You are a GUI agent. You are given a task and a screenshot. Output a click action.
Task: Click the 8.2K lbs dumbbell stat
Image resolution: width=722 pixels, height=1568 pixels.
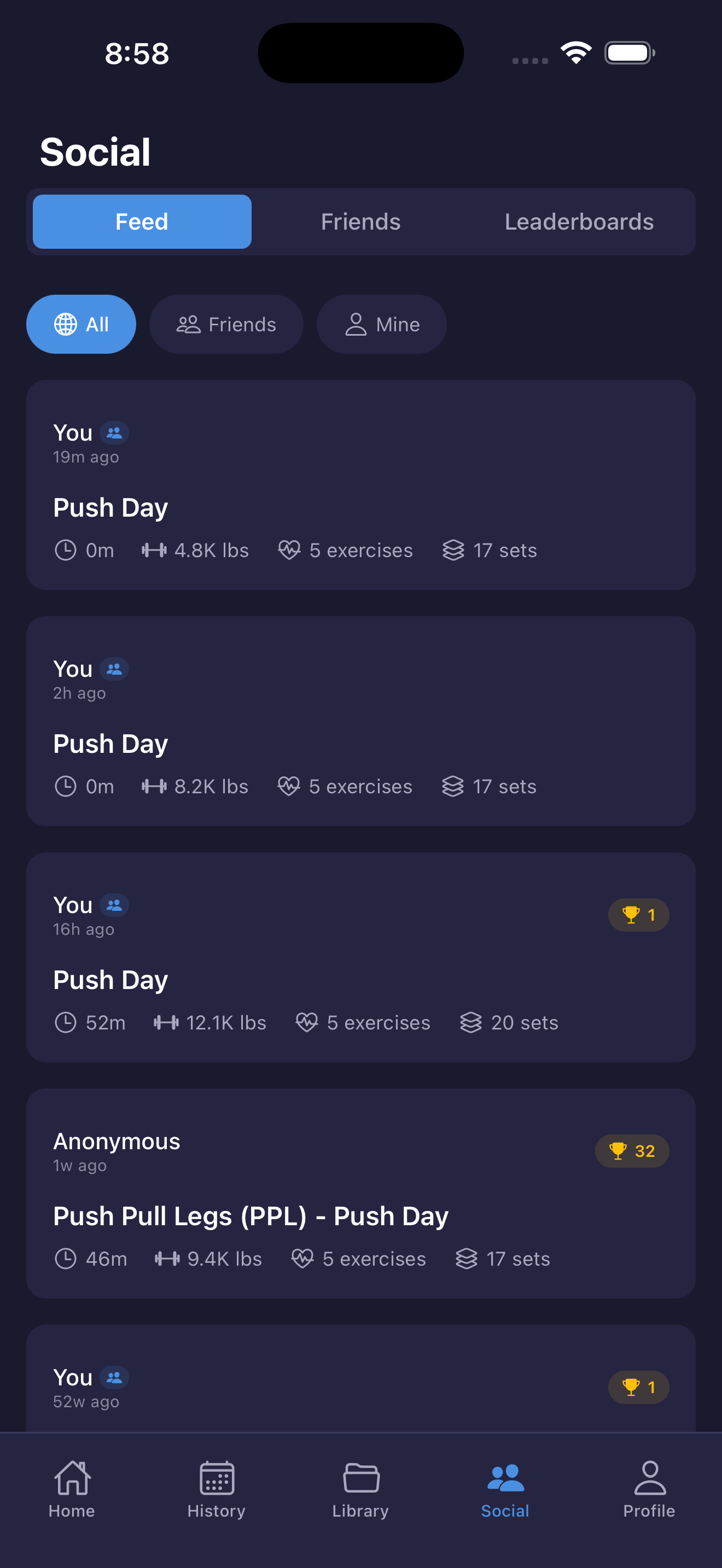pyautogui.click(x=194, y=786)
